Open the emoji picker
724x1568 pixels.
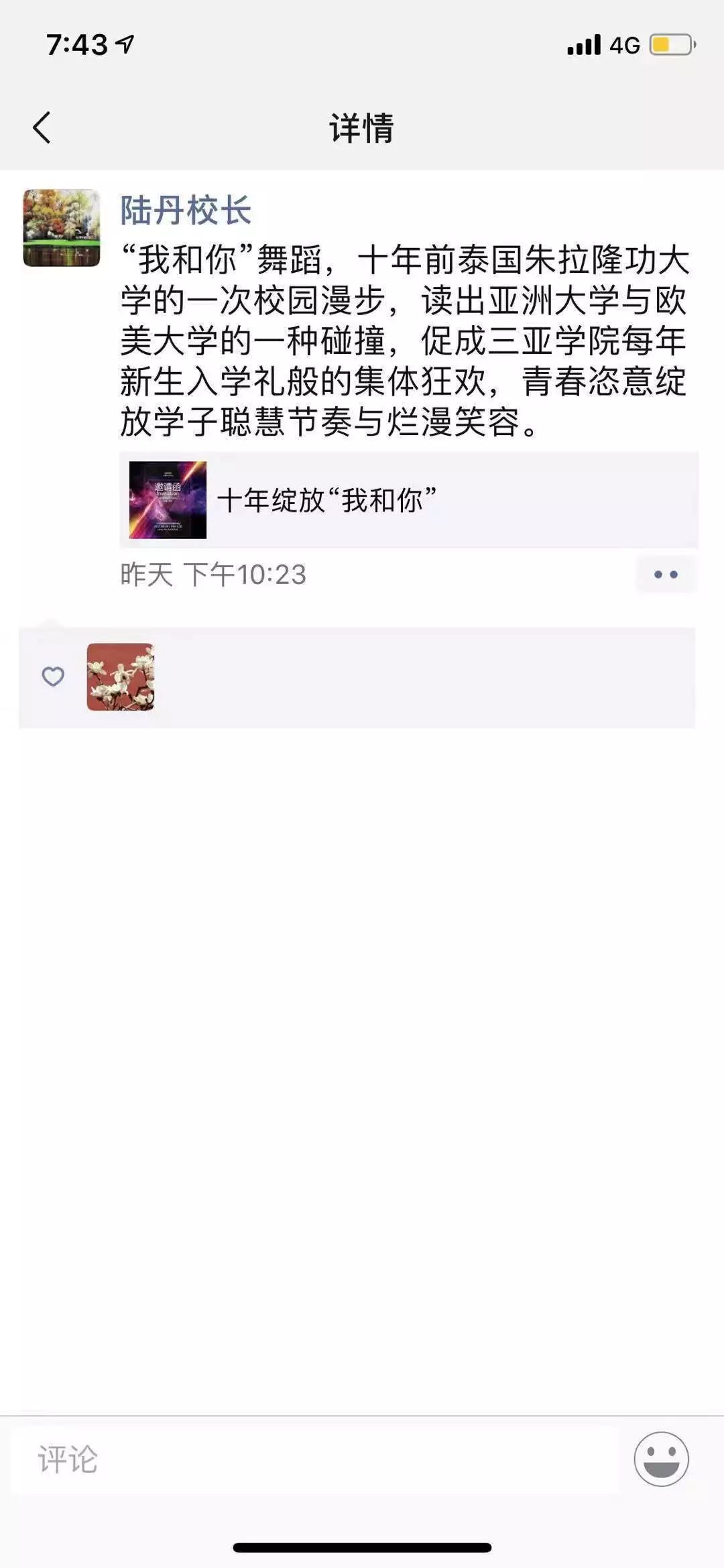point(661,1459)
